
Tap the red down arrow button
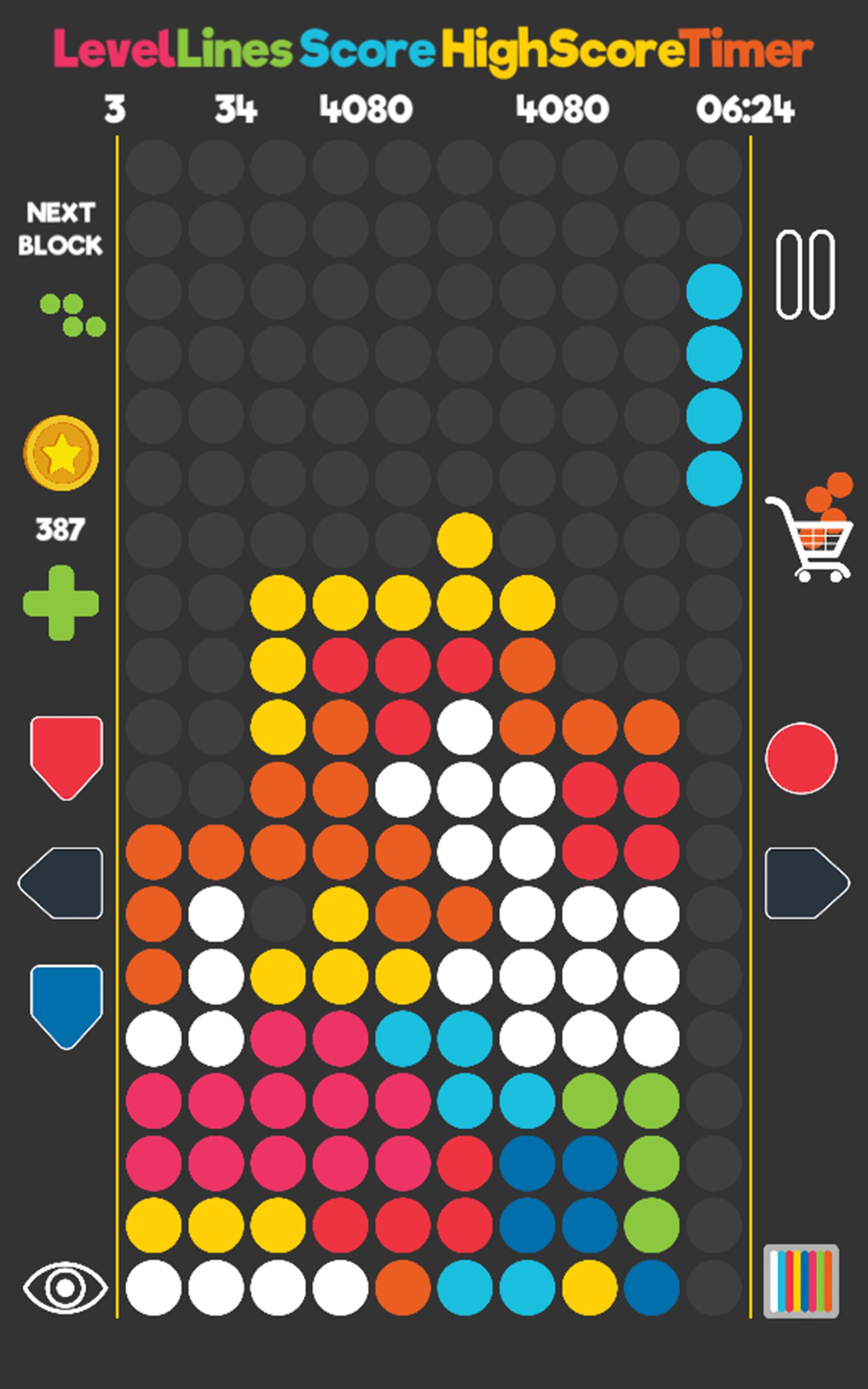coord(67,756)
